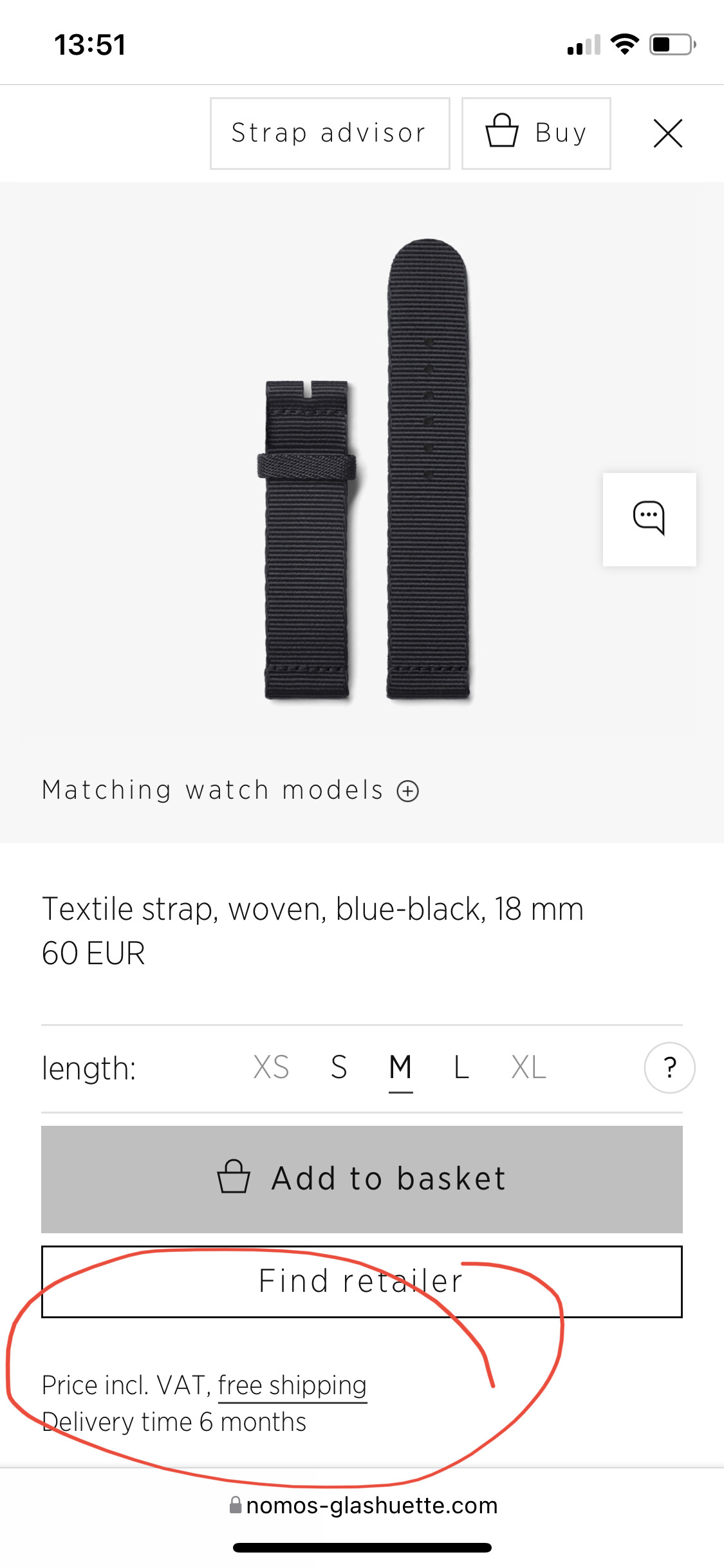
Task: Select length XL
Action: tap(528, 1067)
